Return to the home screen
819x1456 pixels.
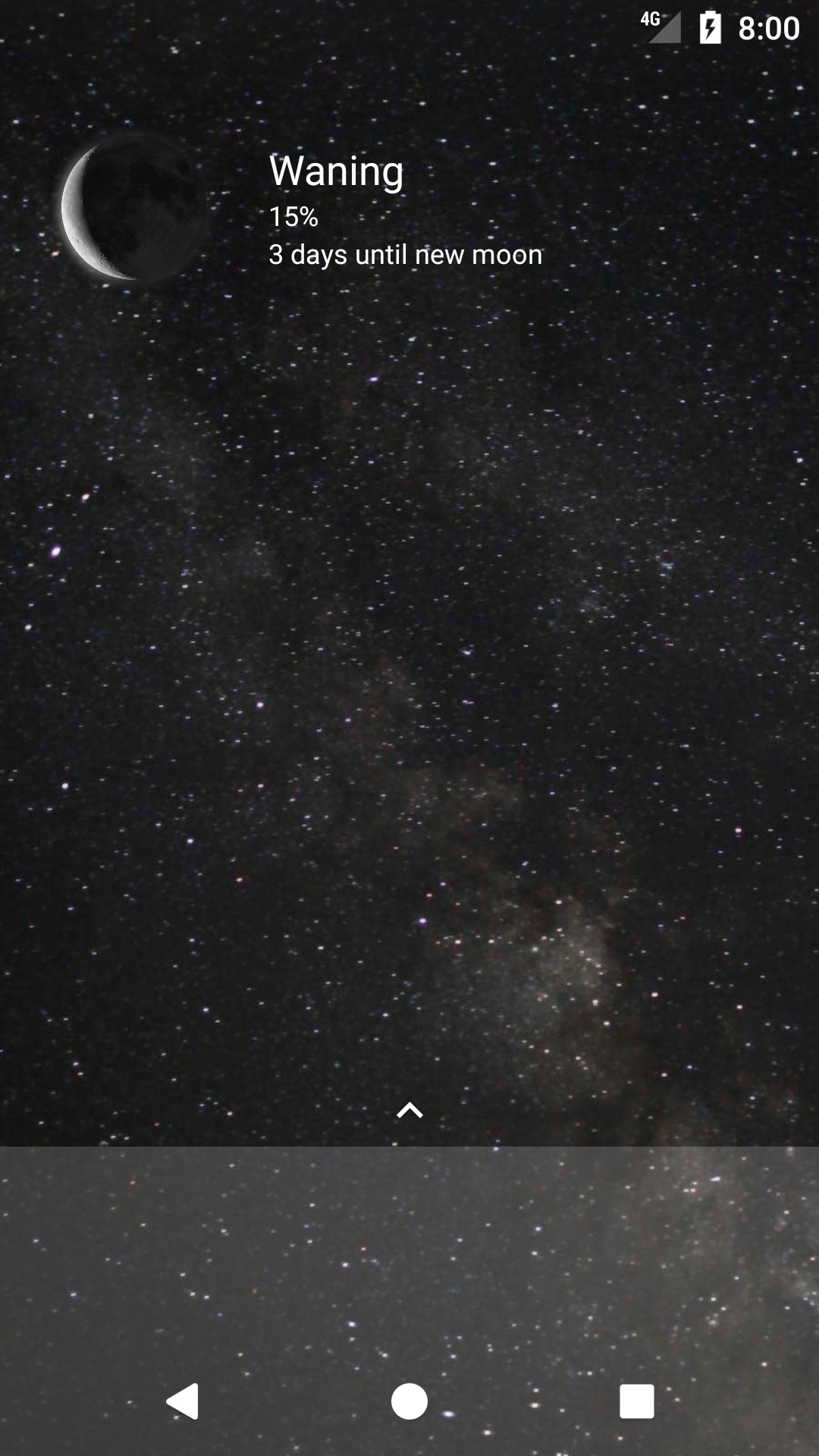pyautogui.click(x=409, y=1401)
